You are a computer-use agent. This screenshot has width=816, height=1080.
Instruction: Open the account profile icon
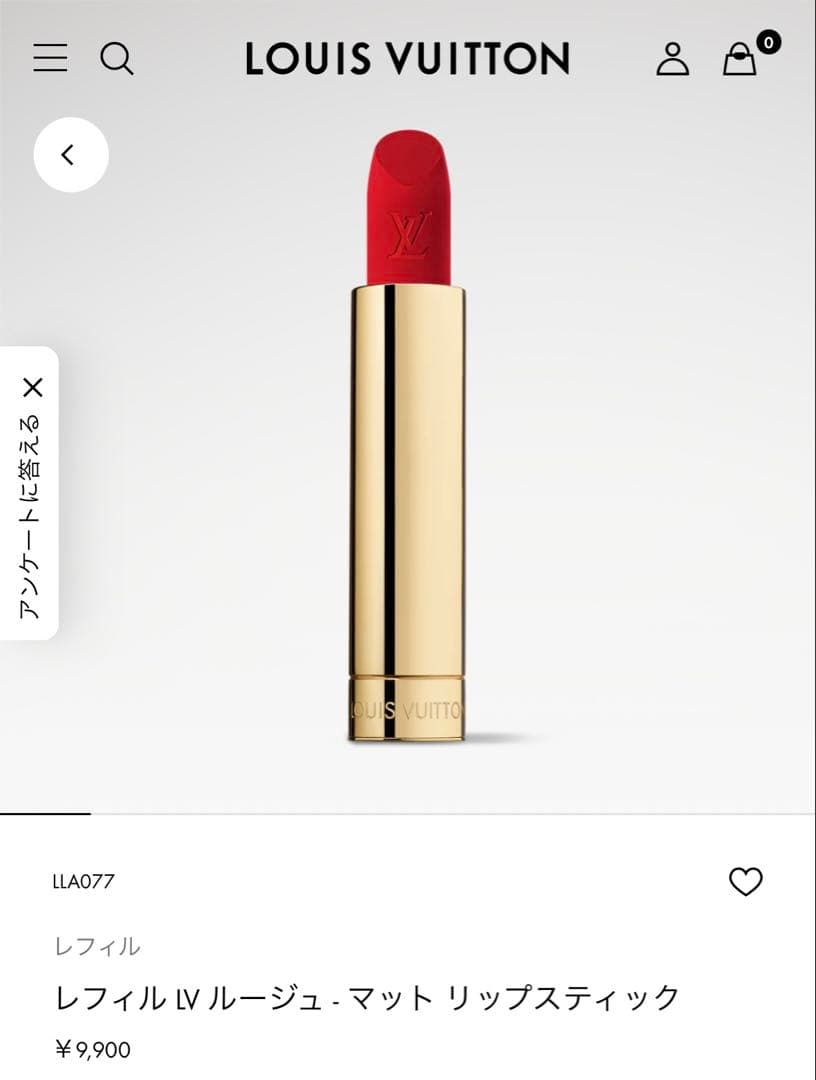674,60
